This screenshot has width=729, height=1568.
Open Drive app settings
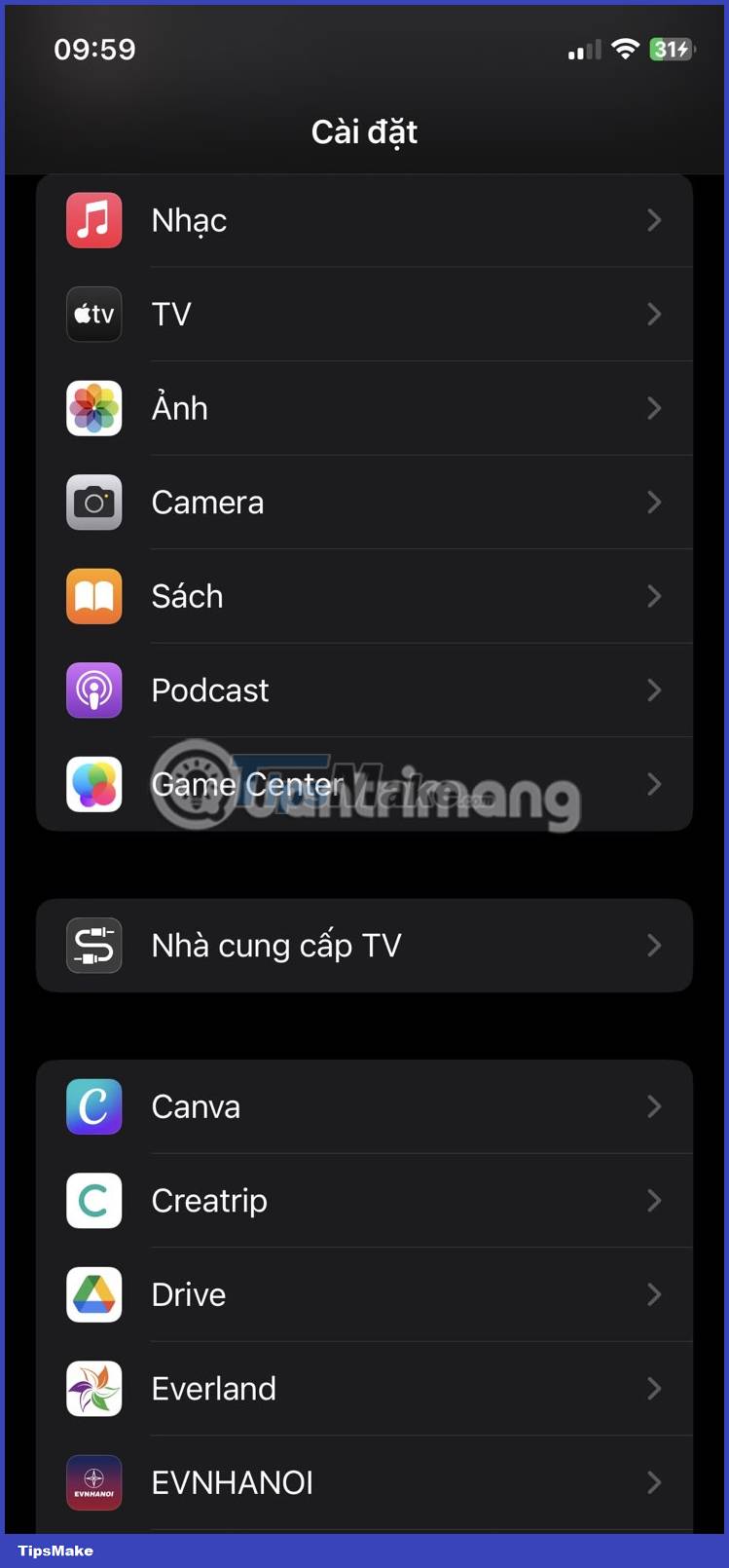pos(364,1295)
